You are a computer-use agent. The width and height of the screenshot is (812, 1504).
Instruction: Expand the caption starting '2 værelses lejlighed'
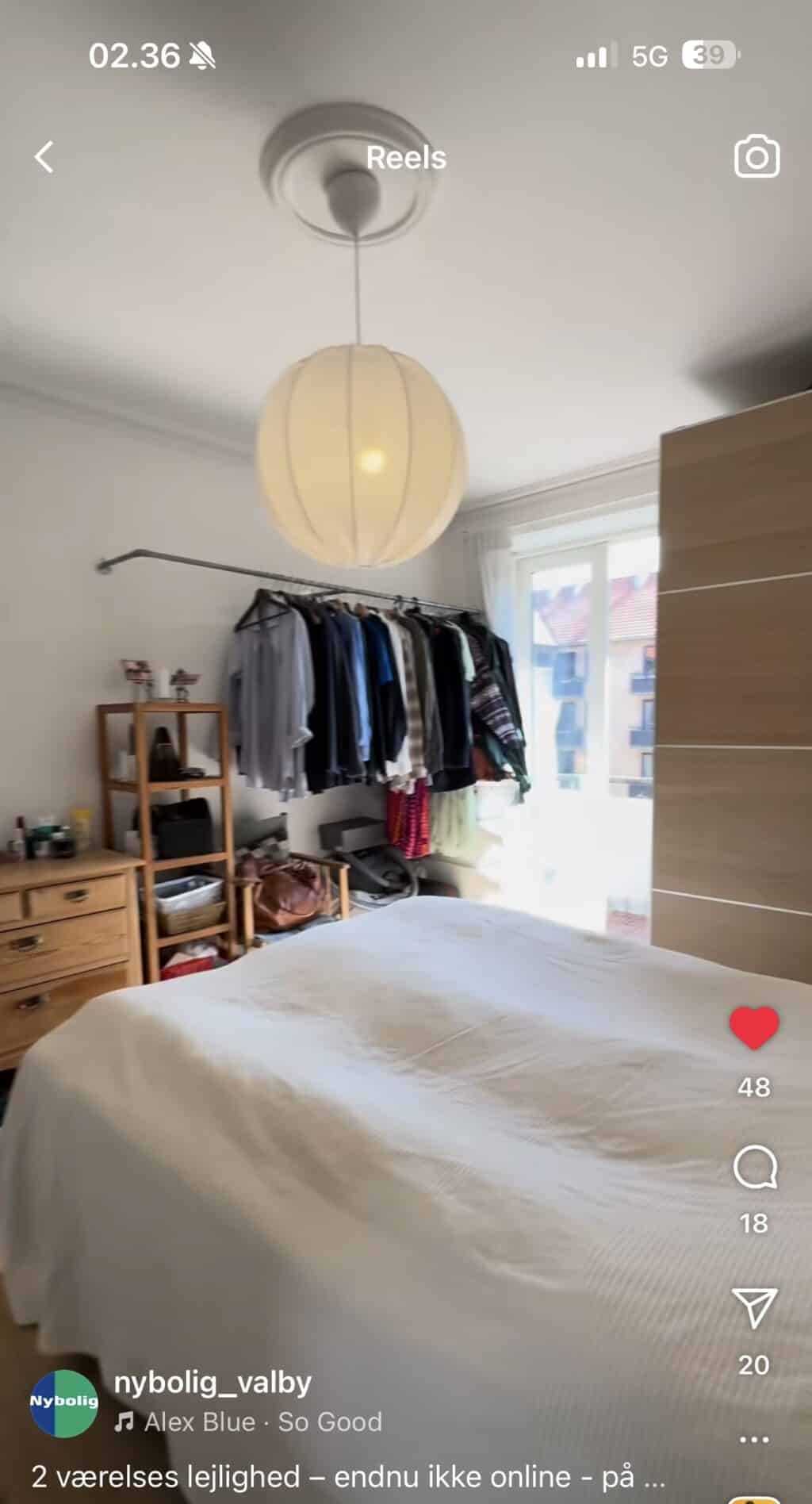tap(347, 1476)
